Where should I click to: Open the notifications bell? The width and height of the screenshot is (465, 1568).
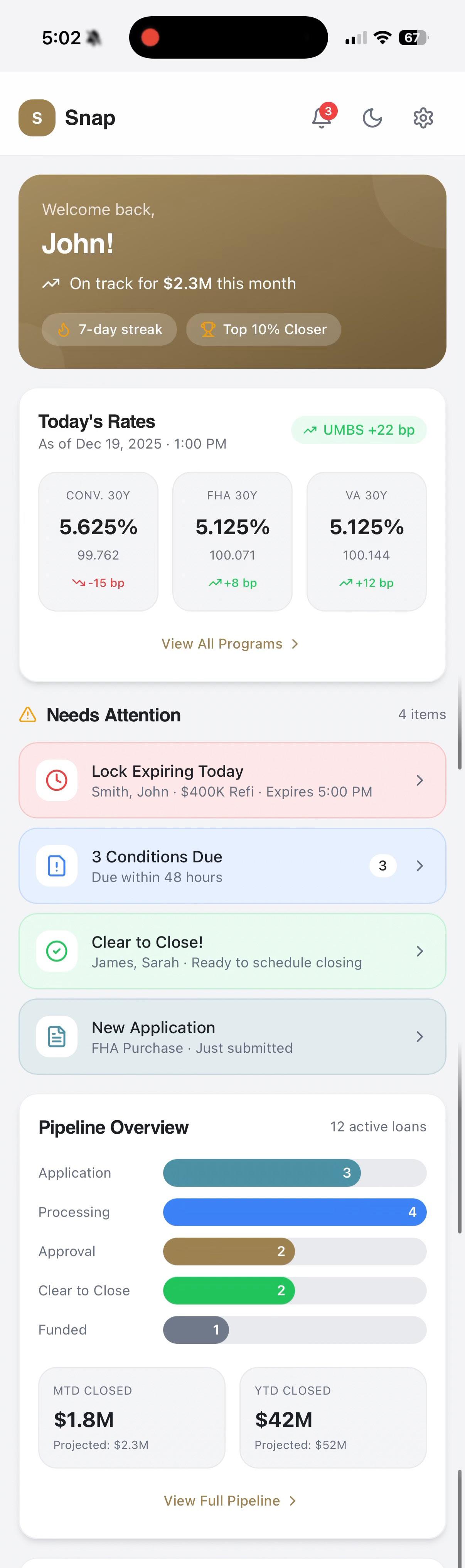[x=321, y=118]
